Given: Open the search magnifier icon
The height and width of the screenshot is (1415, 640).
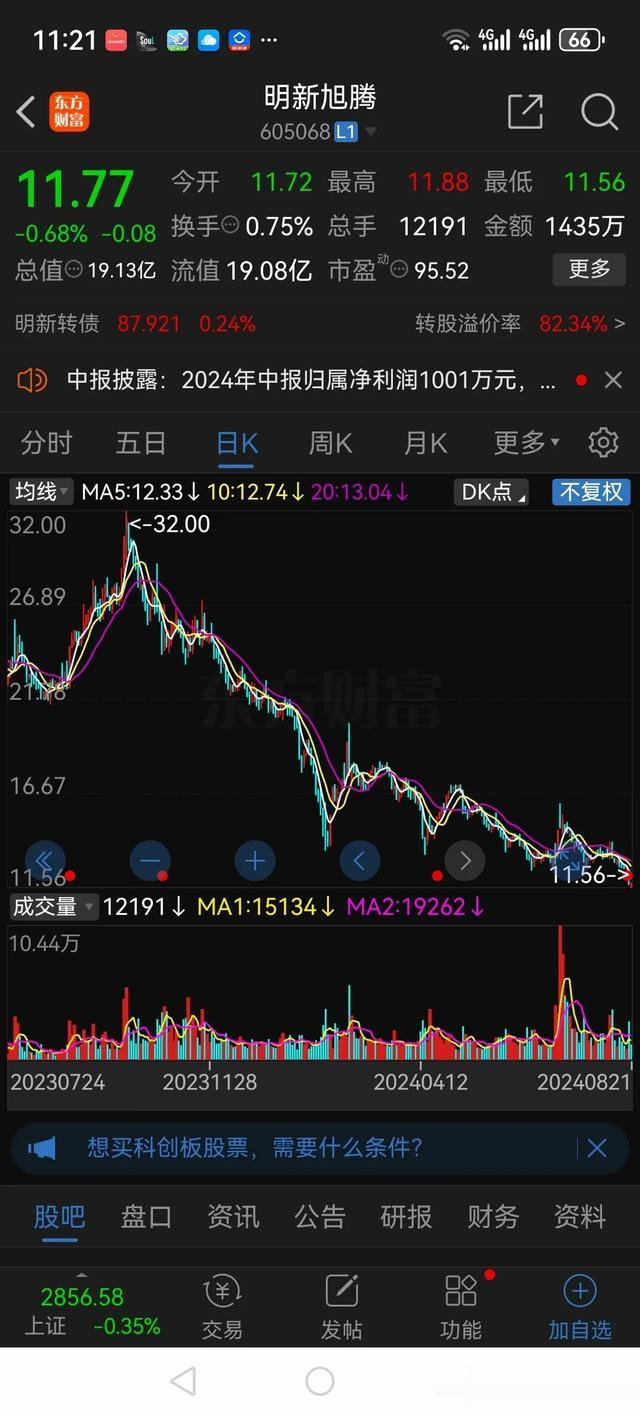Looking at the screenshot, I should [x=599, y=112].
